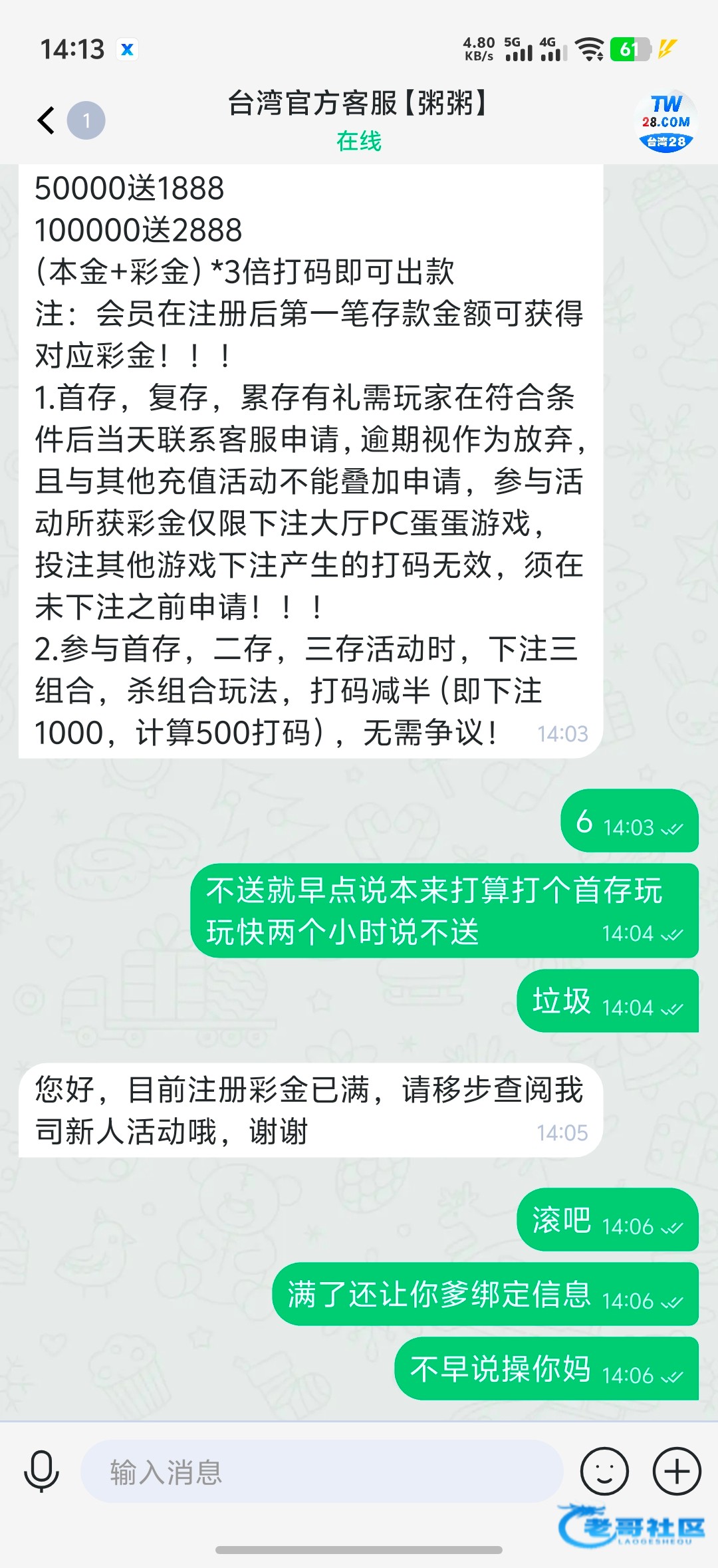The width and height of the screenshot is (718, 1568).
Task: Open the 台湾官方客服 chat info header
Action: 359,120
